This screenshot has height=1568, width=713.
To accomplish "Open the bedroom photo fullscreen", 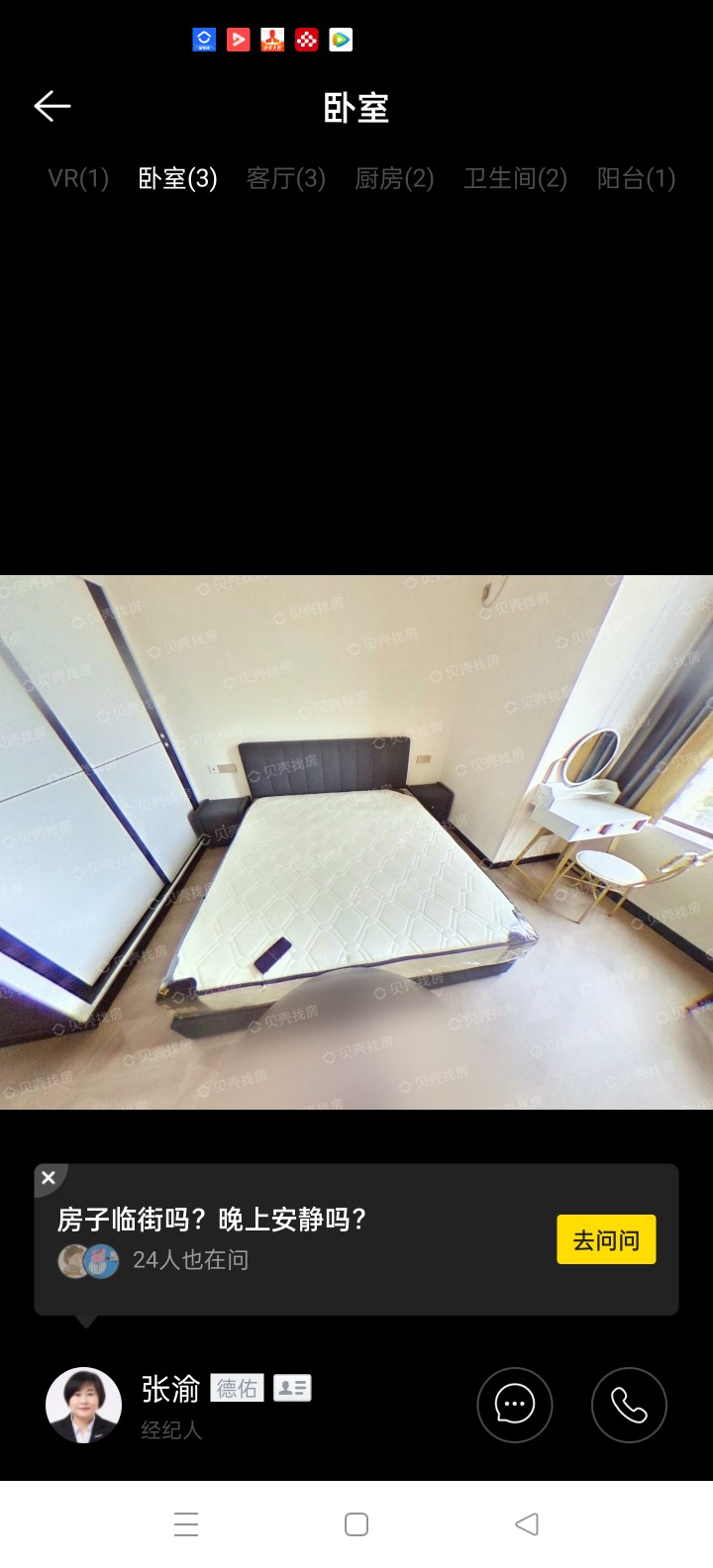I will coord(356,841).
